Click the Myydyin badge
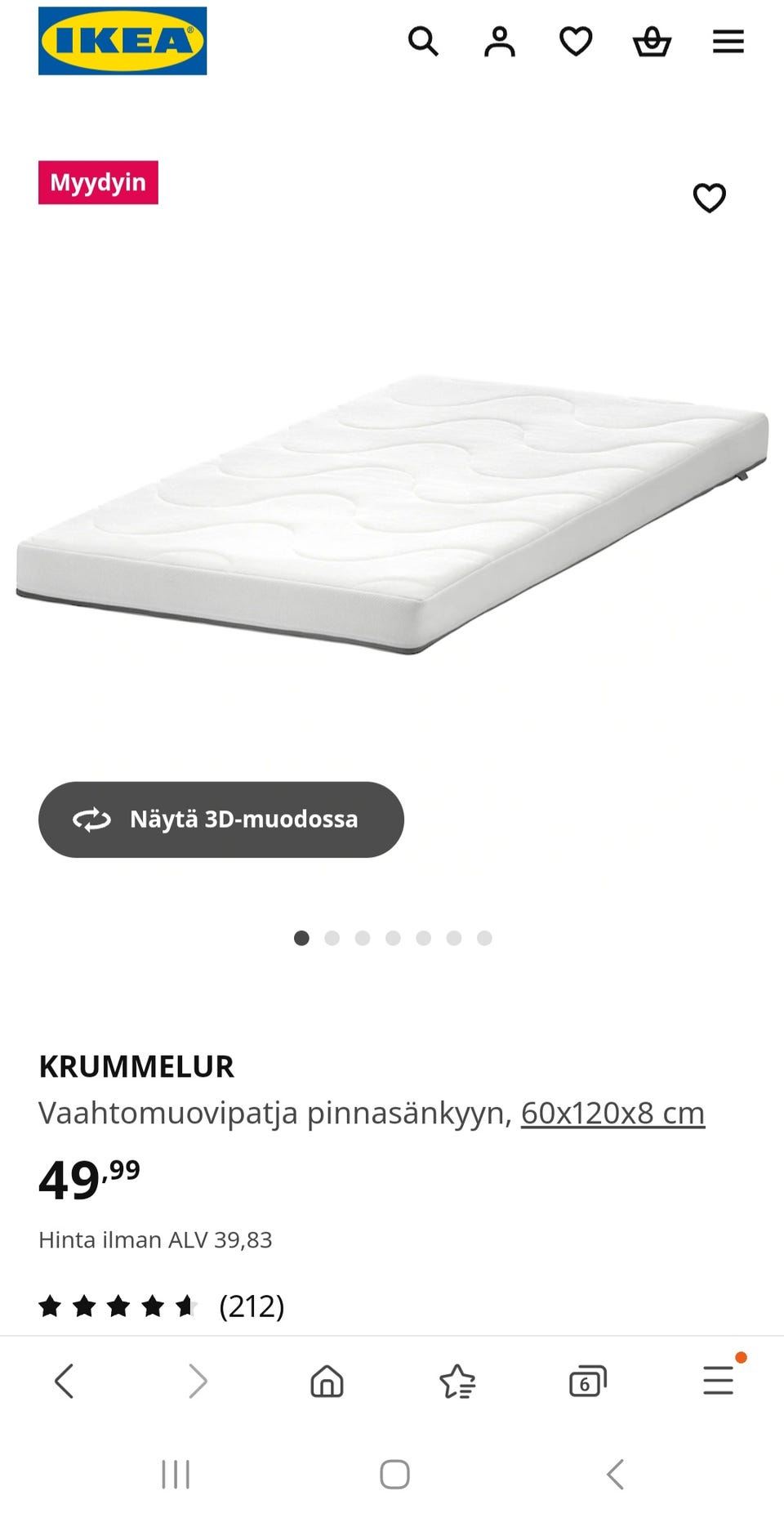The image size is (784, 1518). pos(98,182)
